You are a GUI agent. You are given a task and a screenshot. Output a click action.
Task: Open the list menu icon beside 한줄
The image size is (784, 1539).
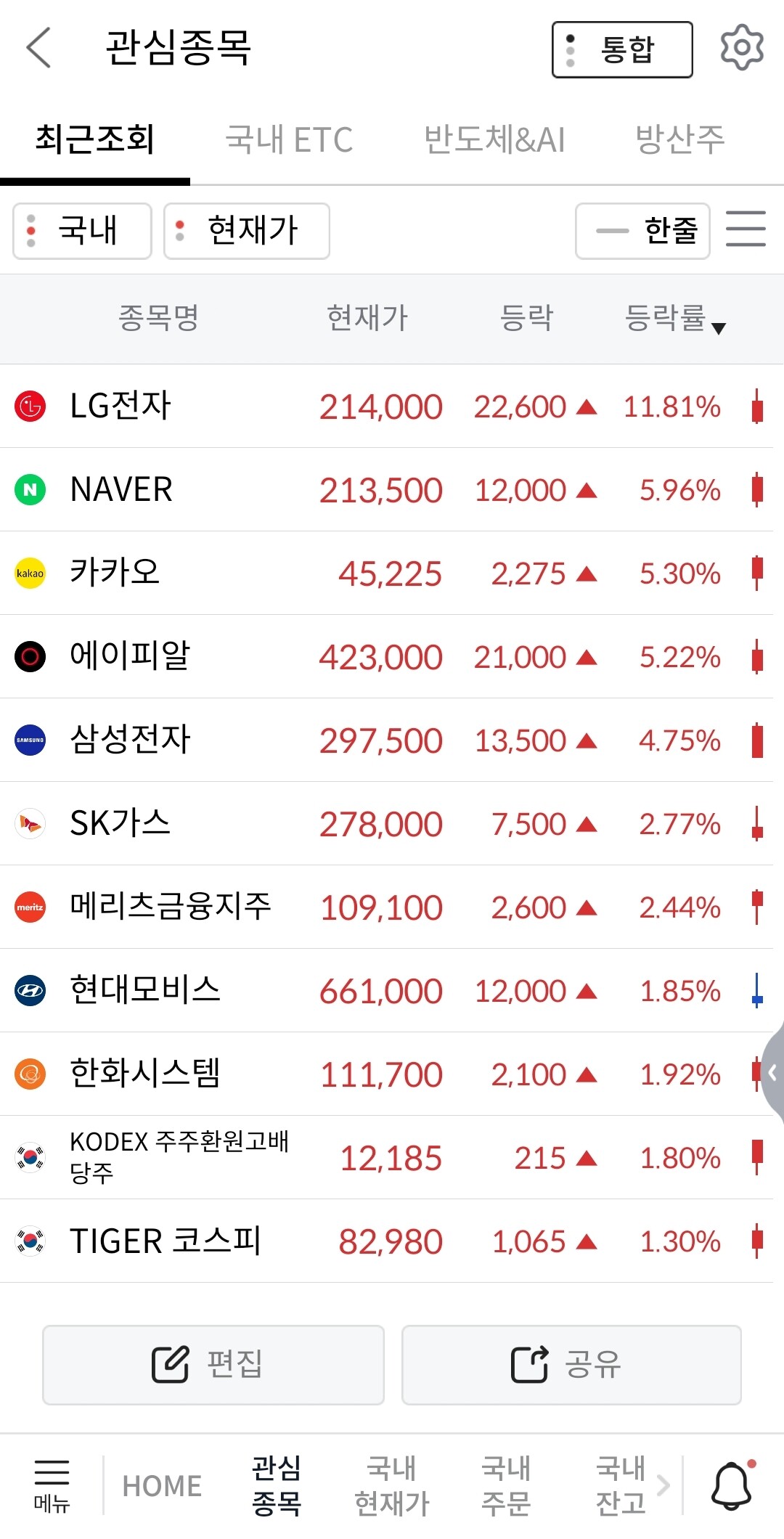pos(746,229)
